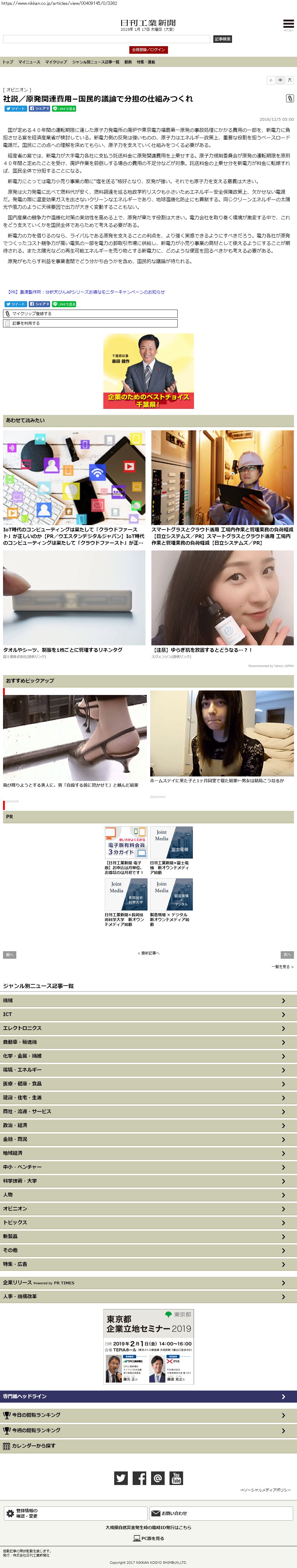This screenshot has height=1568, width=297.
Task: Open 今日の閲覧ランキング
Action: coord(148,1415)
